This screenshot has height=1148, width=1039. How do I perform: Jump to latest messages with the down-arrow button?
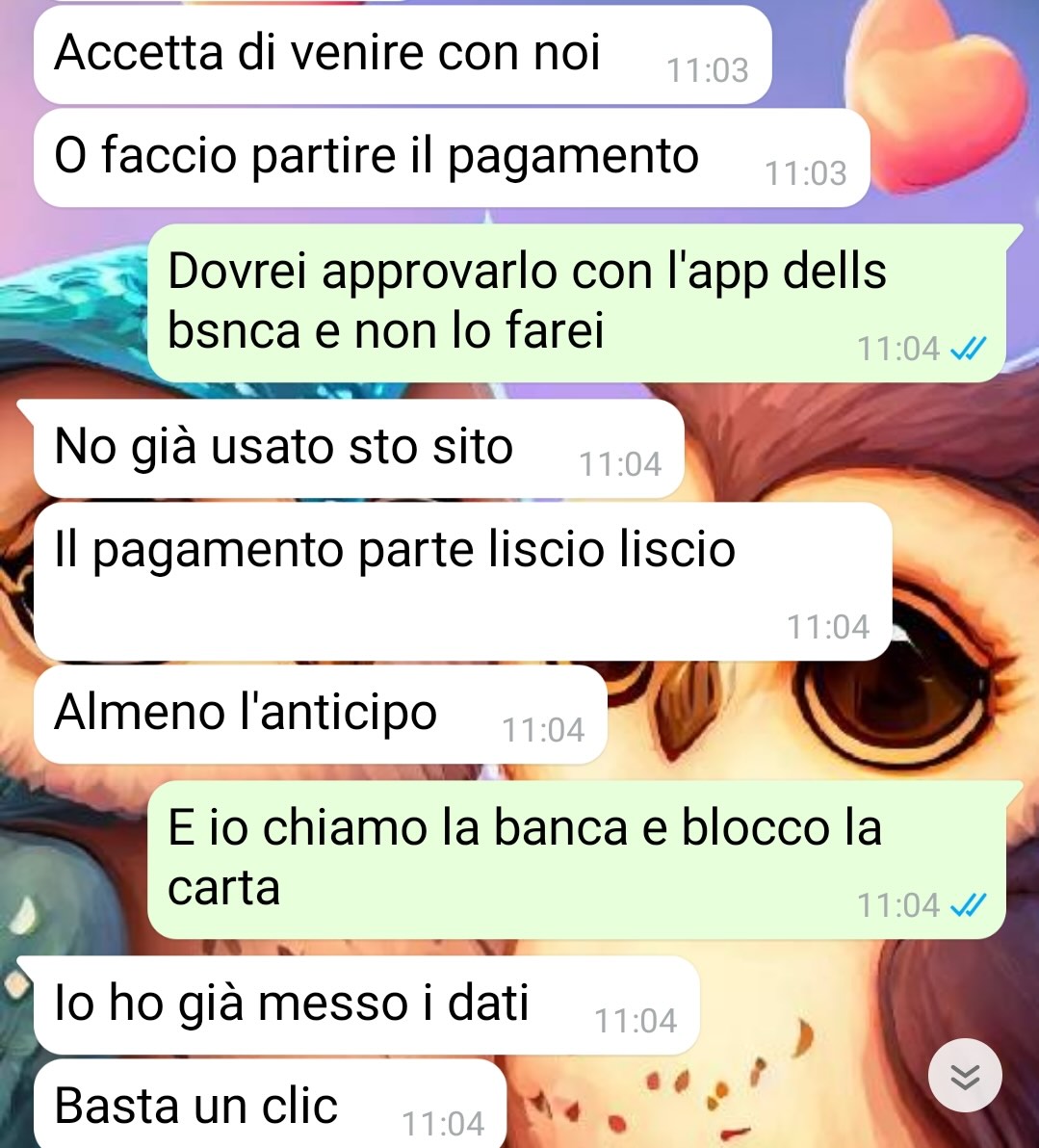tap(965, 1075)
